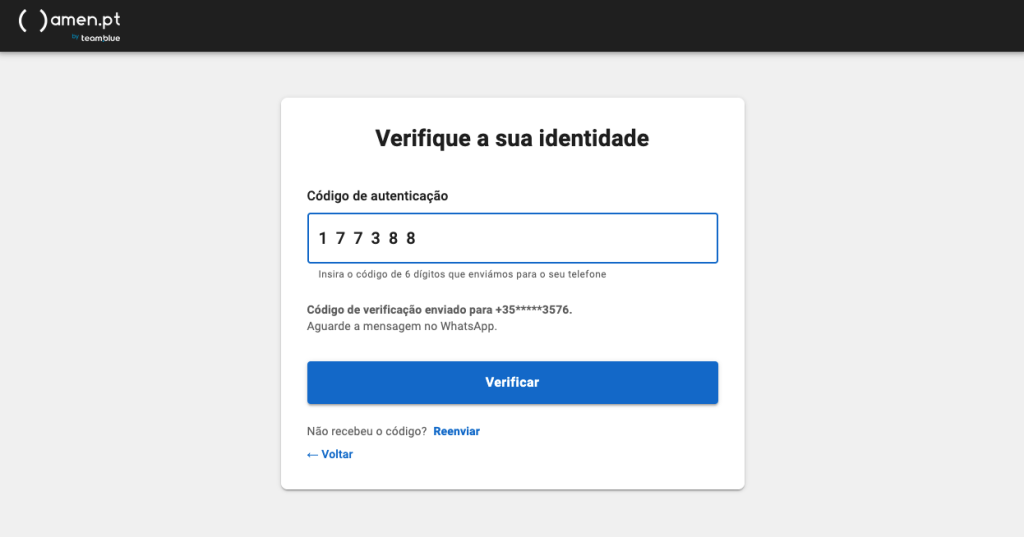This screenshot has width=1024, height=537.
Task: Tap the authentication code input field
Action: (512, 238)
